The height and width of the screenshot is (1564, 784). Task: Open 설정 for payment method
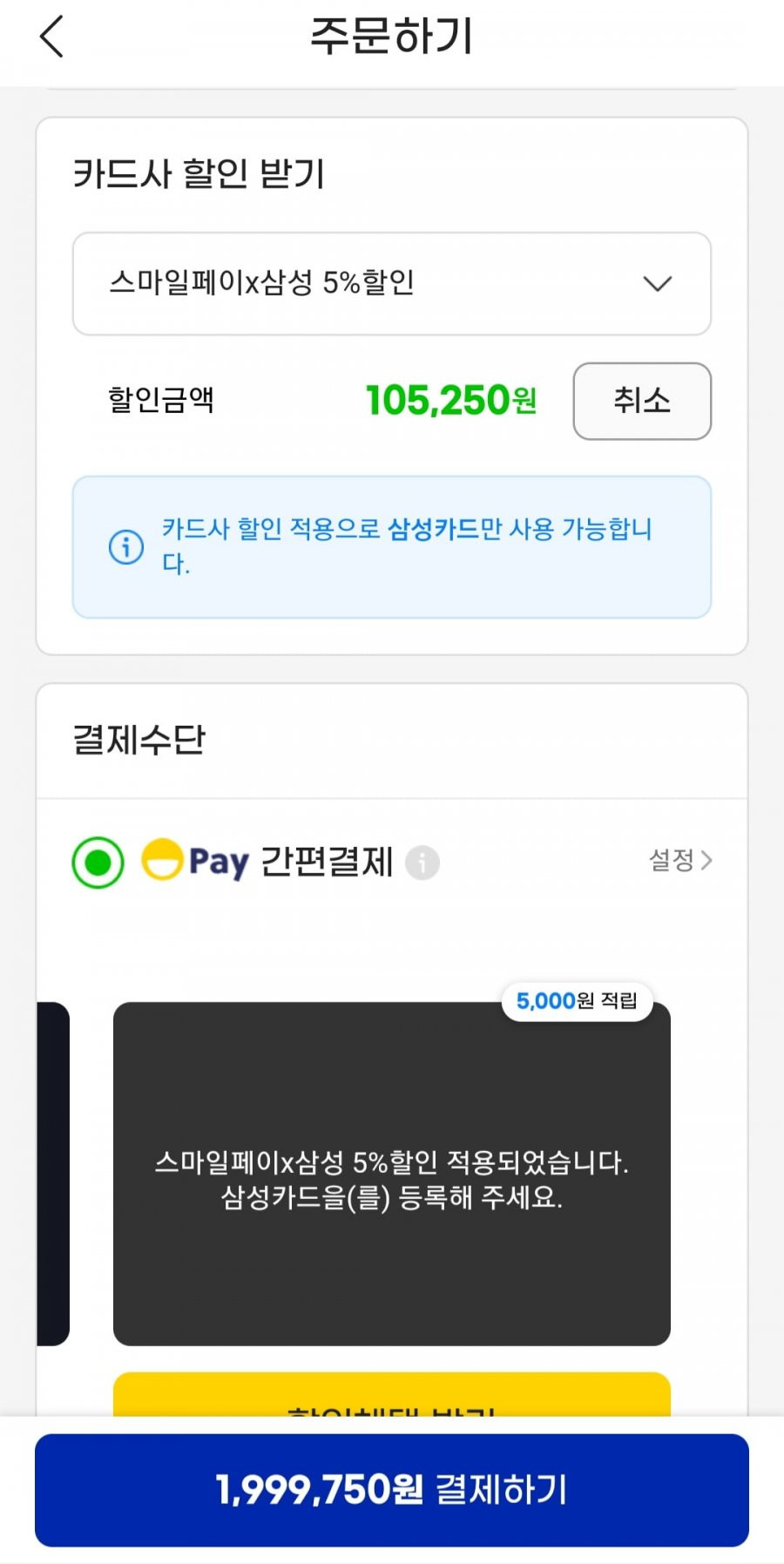tap(680, 861)
